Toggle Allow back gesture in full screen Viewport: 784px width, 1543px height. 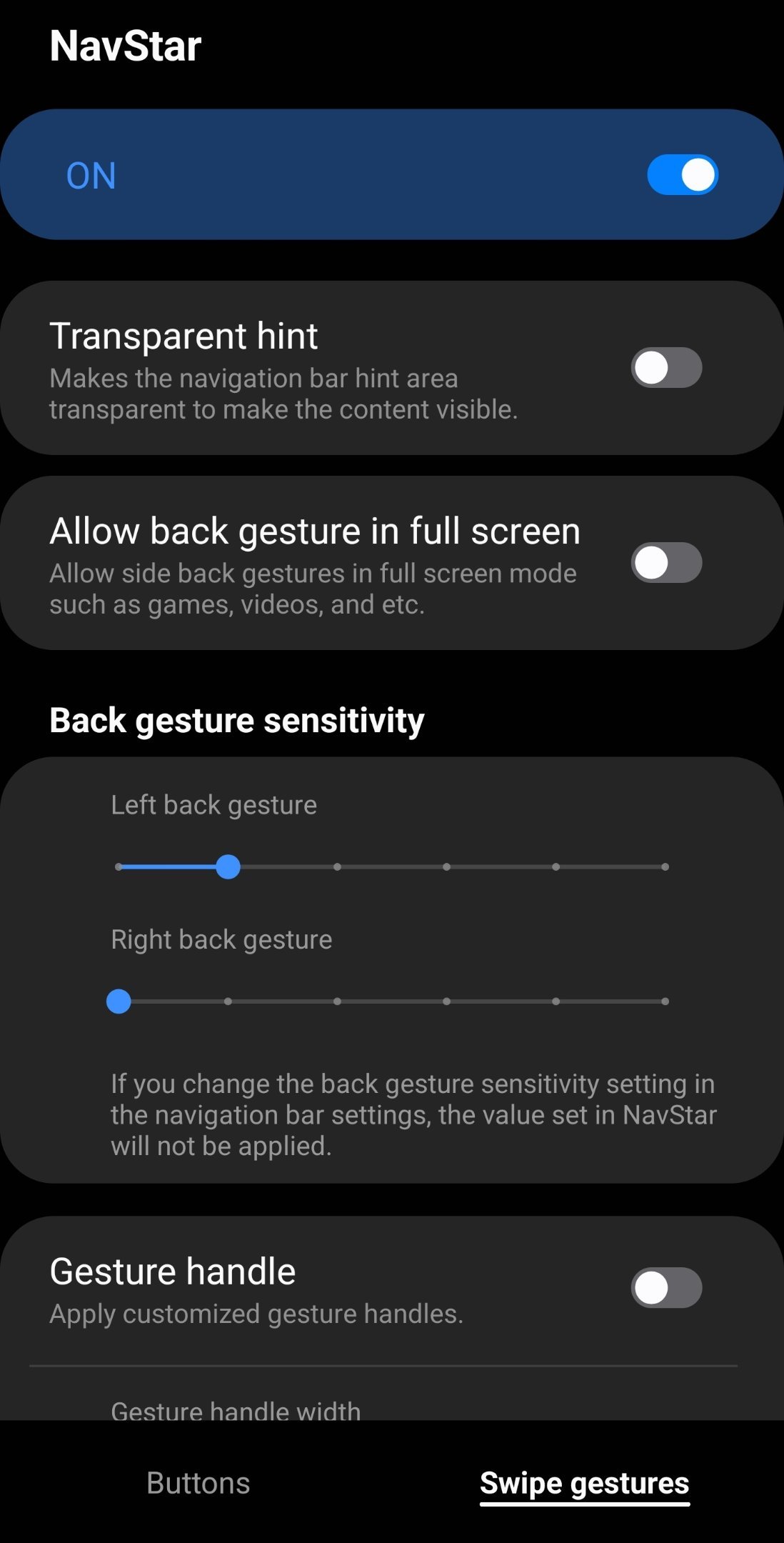(x=667, y=563)
